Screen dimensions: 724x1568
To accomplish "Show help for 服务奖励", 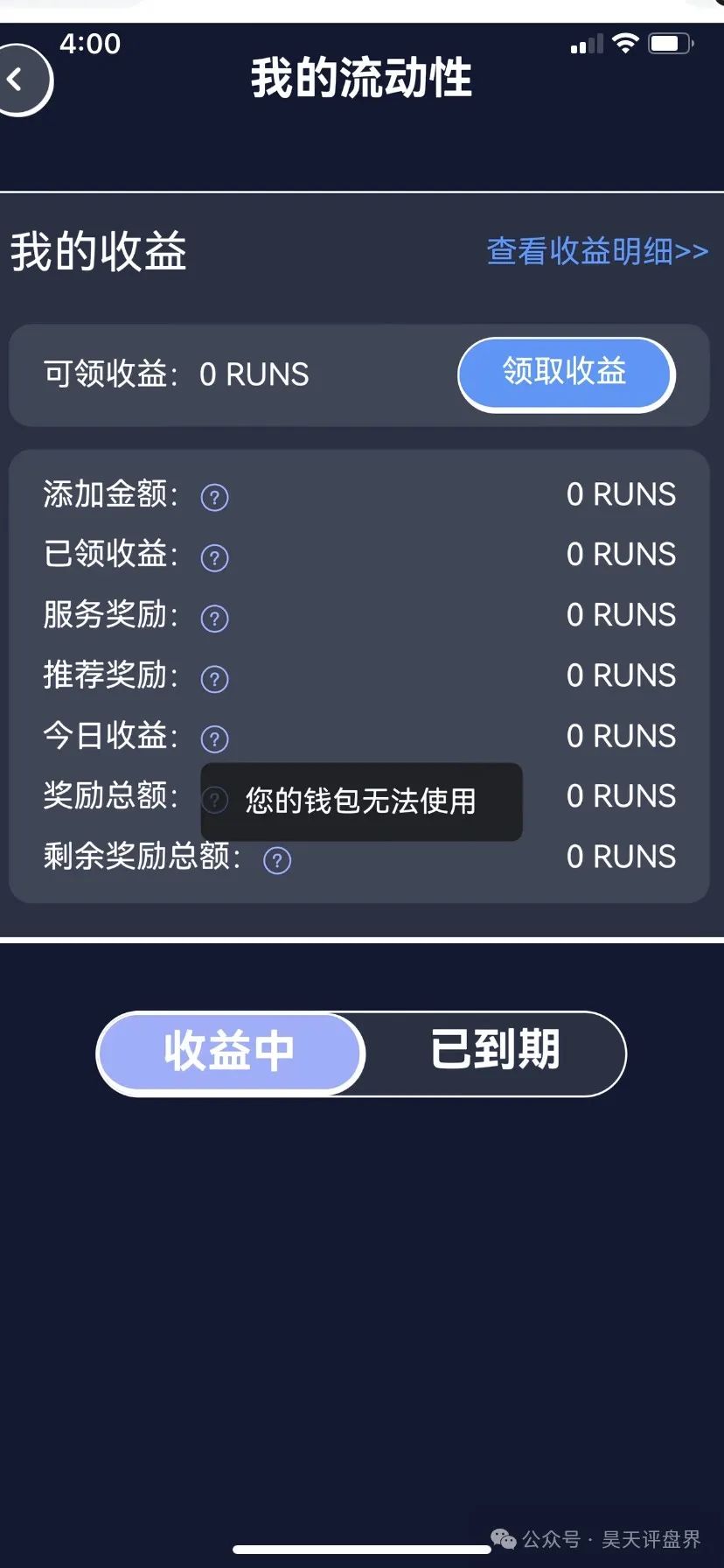I will tap(214, 619).
